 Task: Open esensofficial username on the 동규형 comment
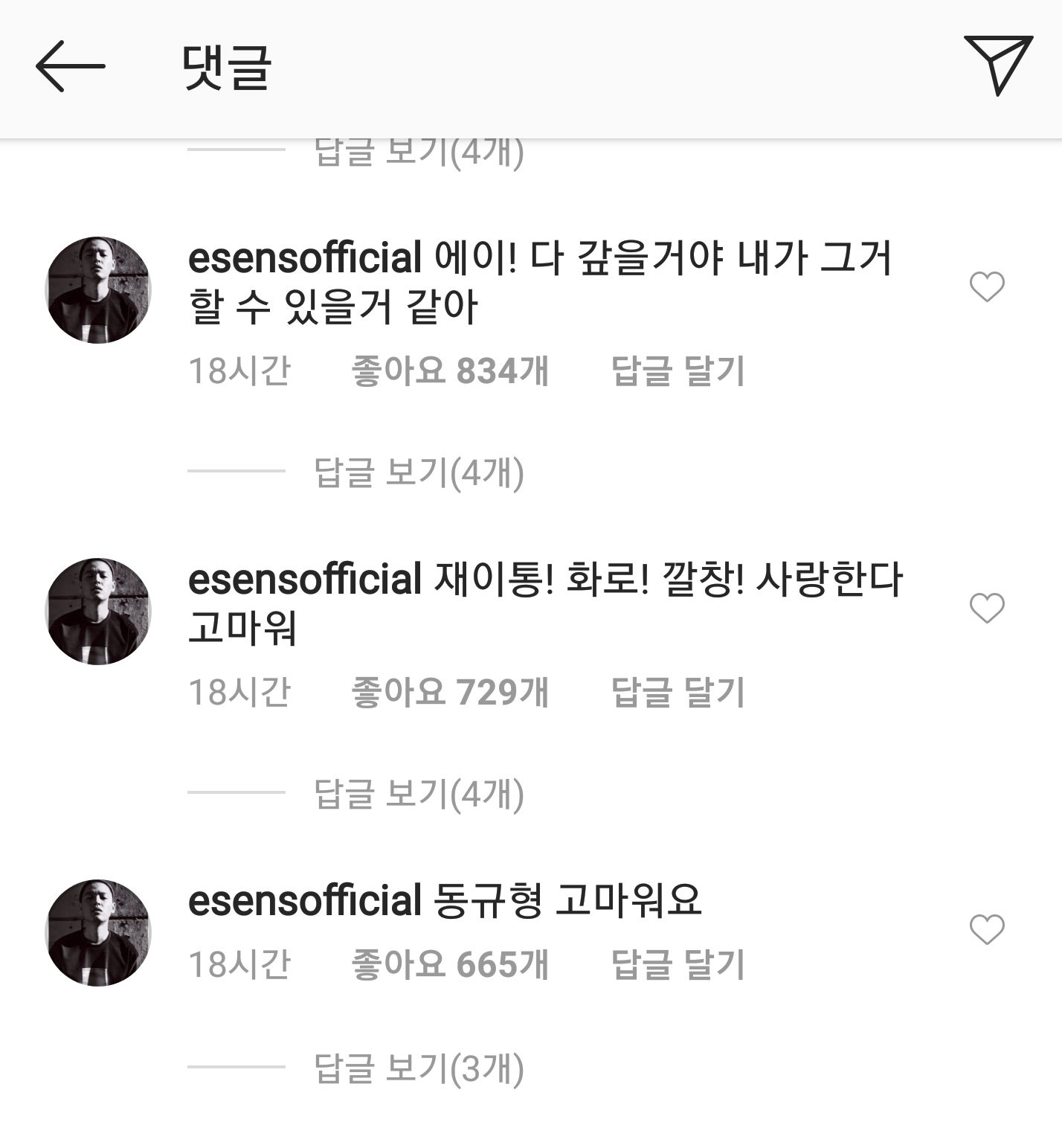tap(305, 901)
